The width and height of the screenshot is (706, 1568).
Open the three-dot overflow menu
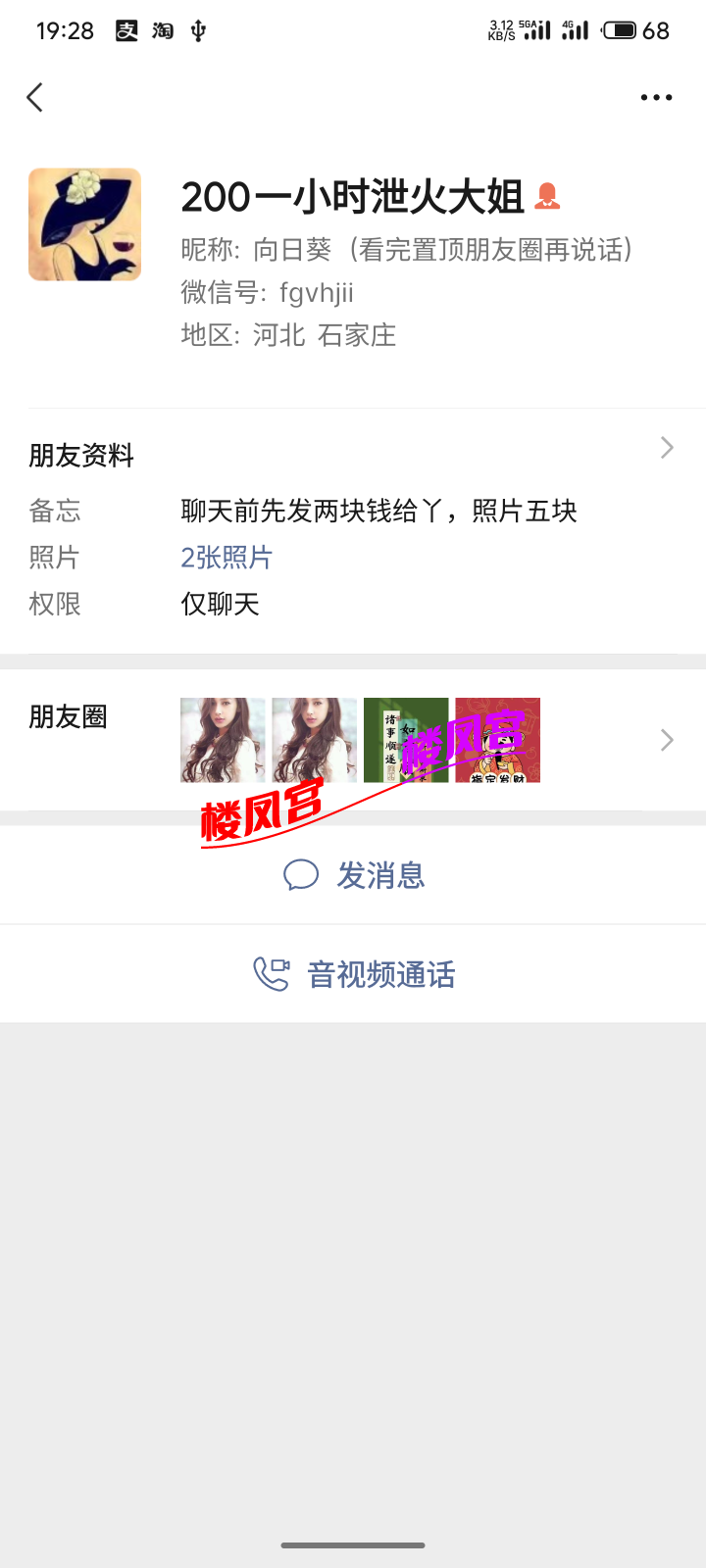pyautogui.click(x=656, y=97)
